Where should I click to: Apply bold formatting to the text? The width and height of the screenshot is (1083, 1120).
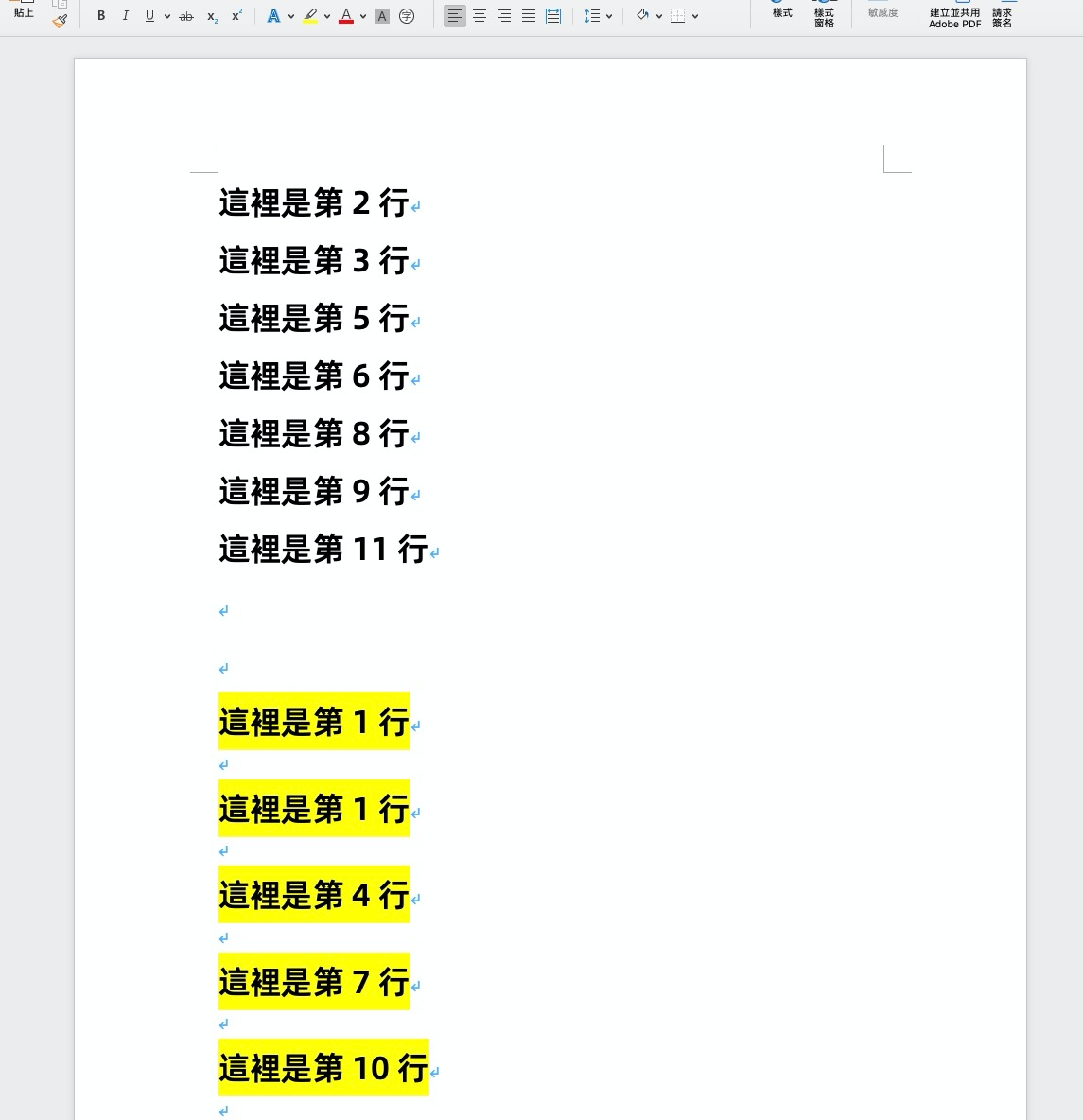101,16
